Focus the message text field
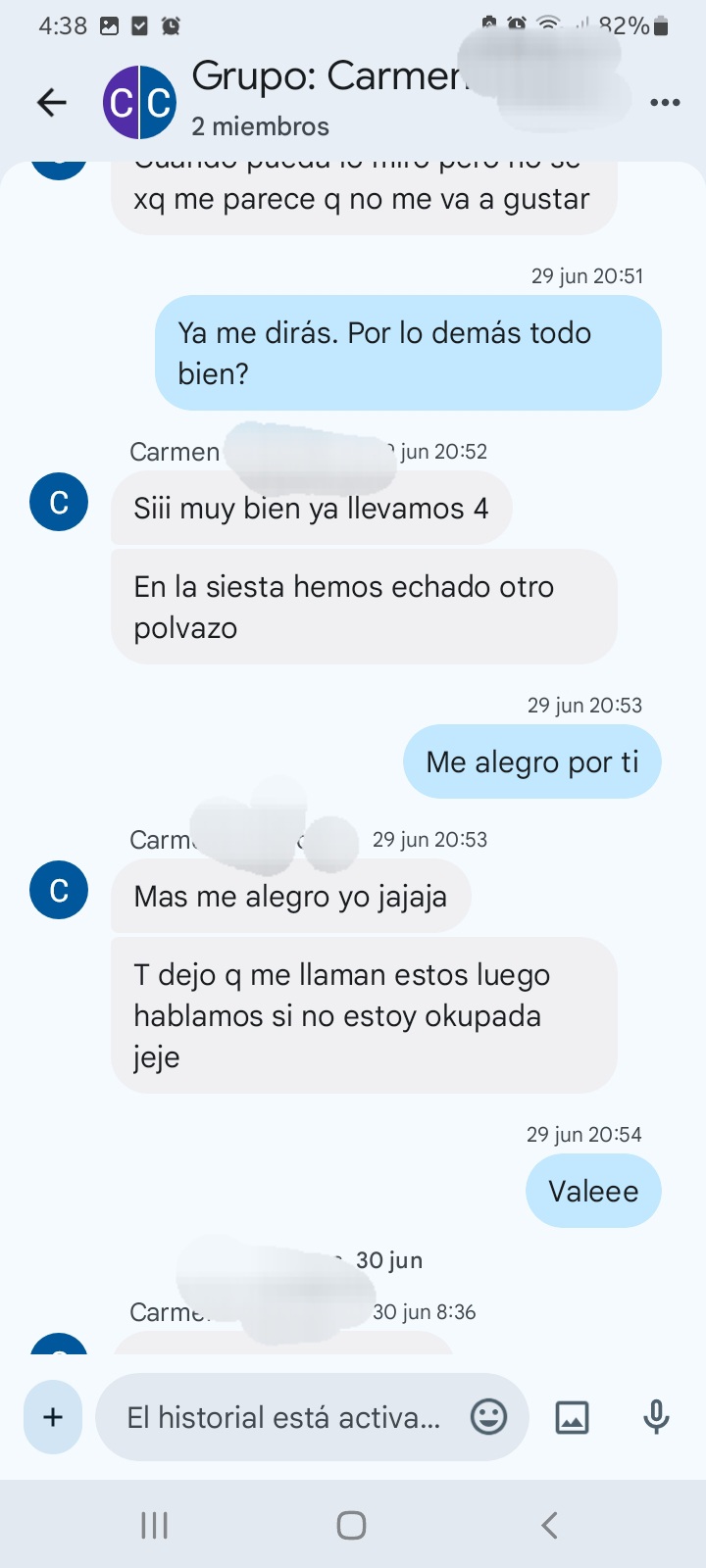Viewport: 706px width, 1568px height. 284,1417
